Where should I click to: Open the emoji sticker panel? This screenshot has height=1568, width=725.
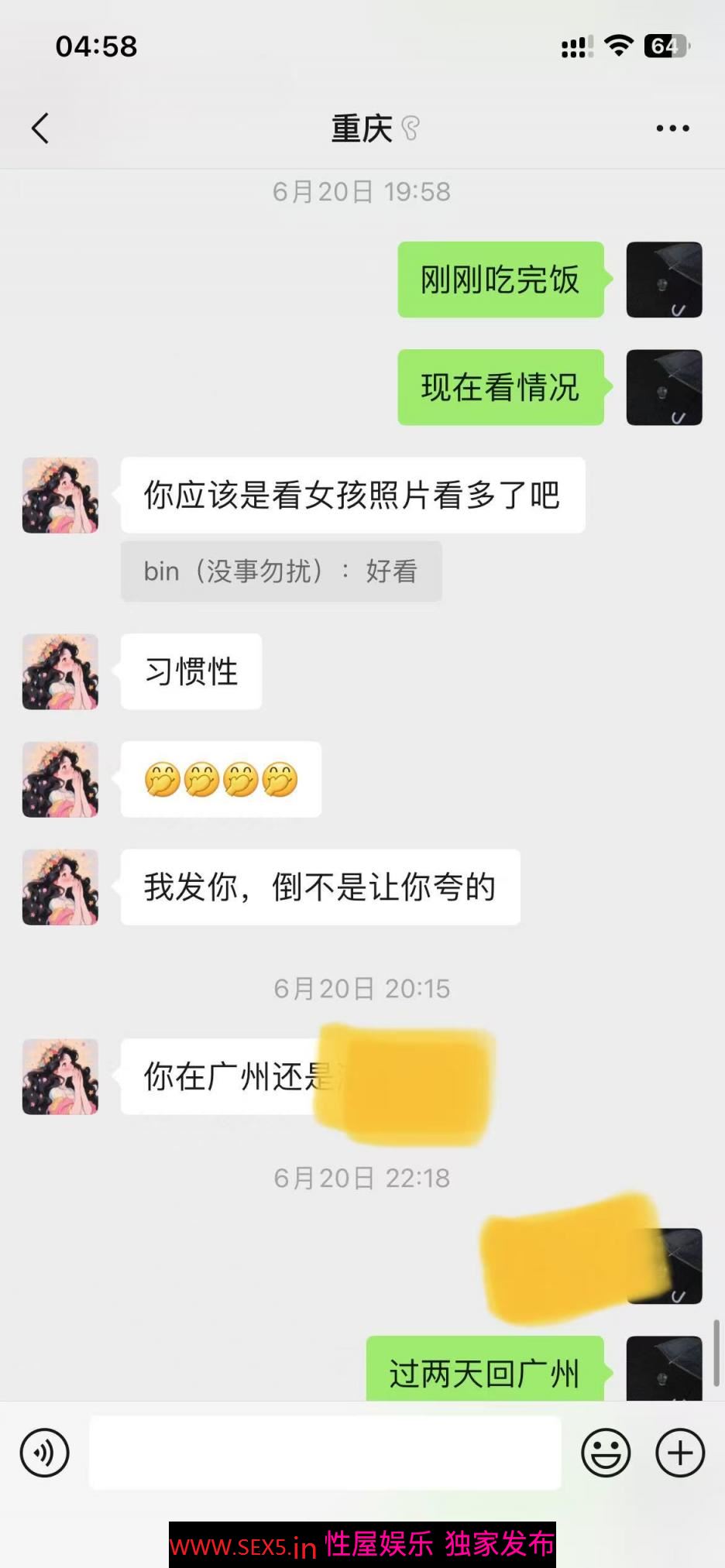606,1453
